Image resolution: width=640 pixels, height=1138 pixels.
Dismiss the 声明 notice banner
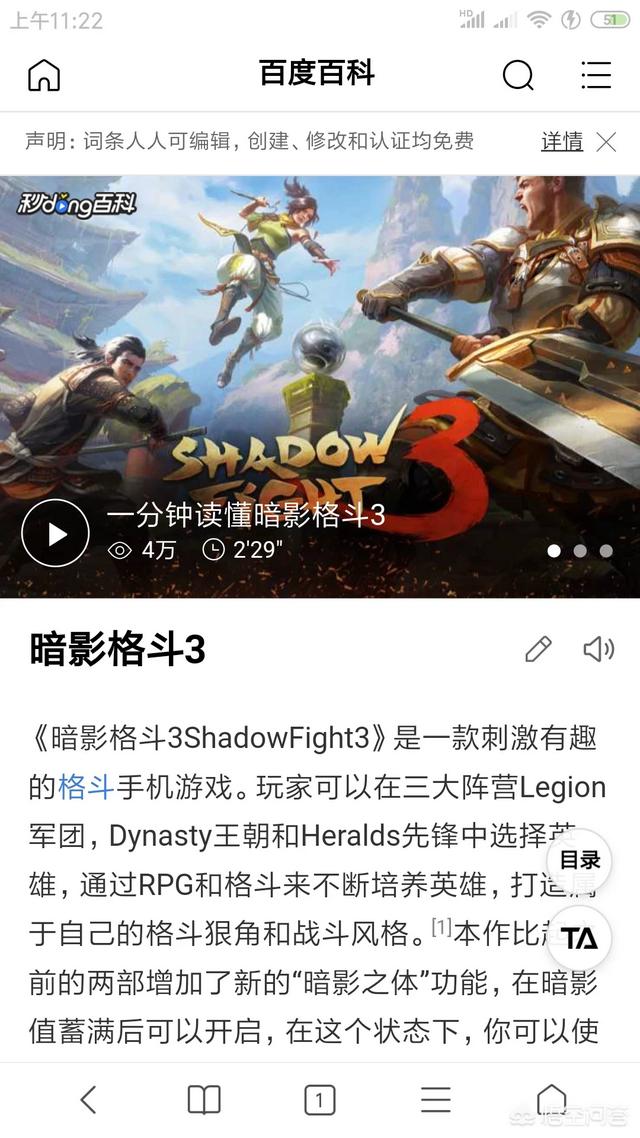606,142
